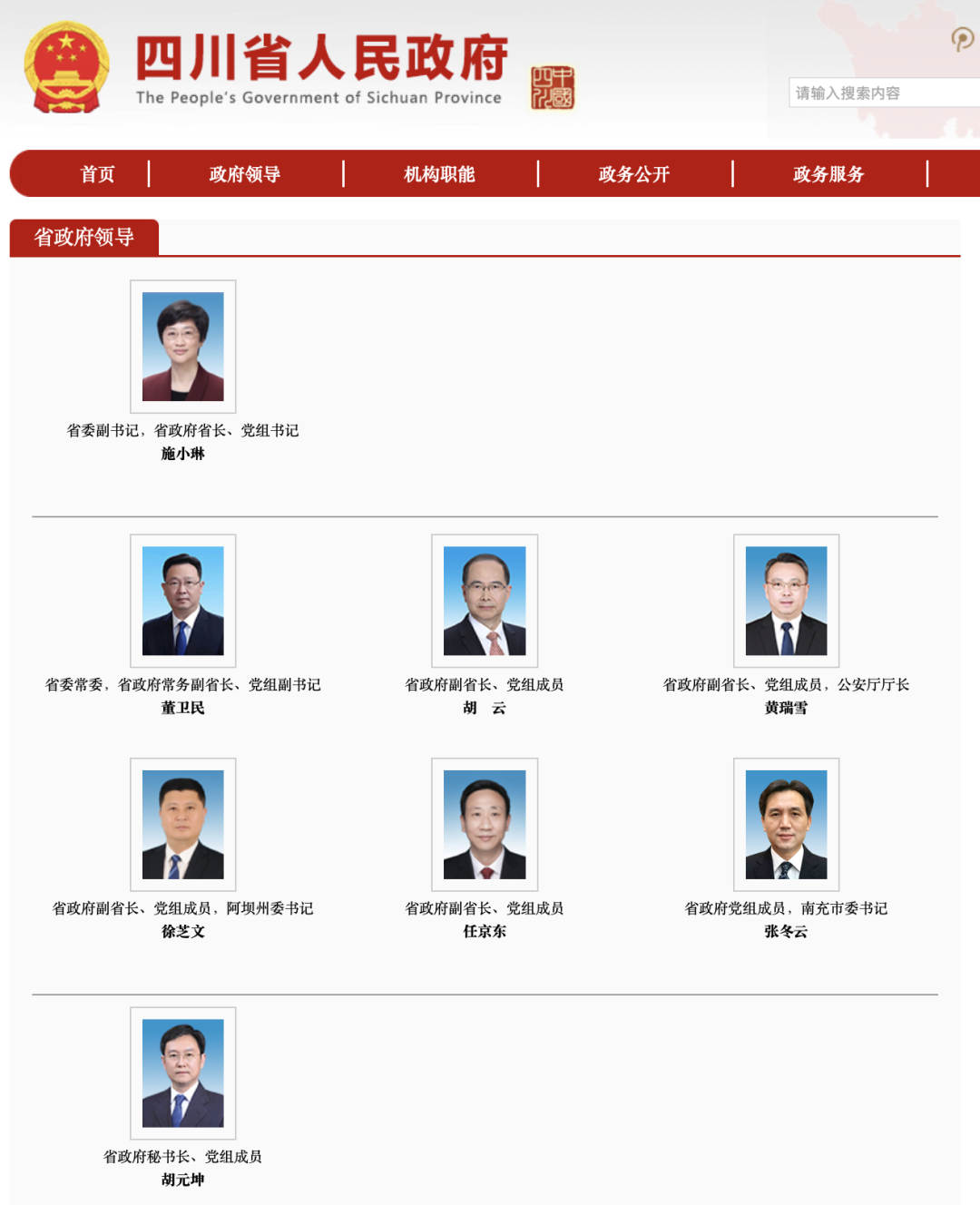View 徐芝文's profile photo card
Image resolution: width=980 pixels, height=1205 pixels.
coord(183,824)
